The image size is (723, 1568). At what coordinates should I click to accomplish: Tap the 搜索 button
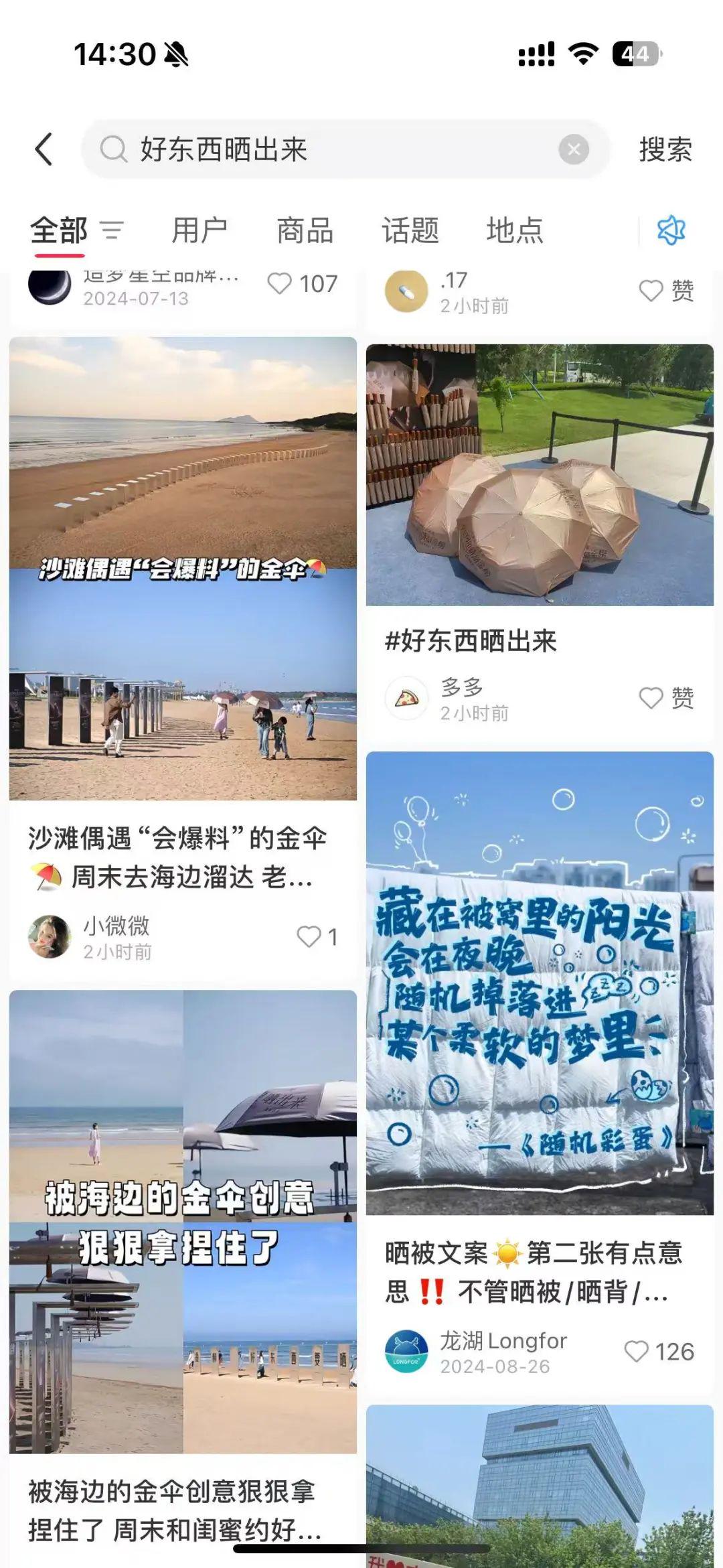(665, 149)
